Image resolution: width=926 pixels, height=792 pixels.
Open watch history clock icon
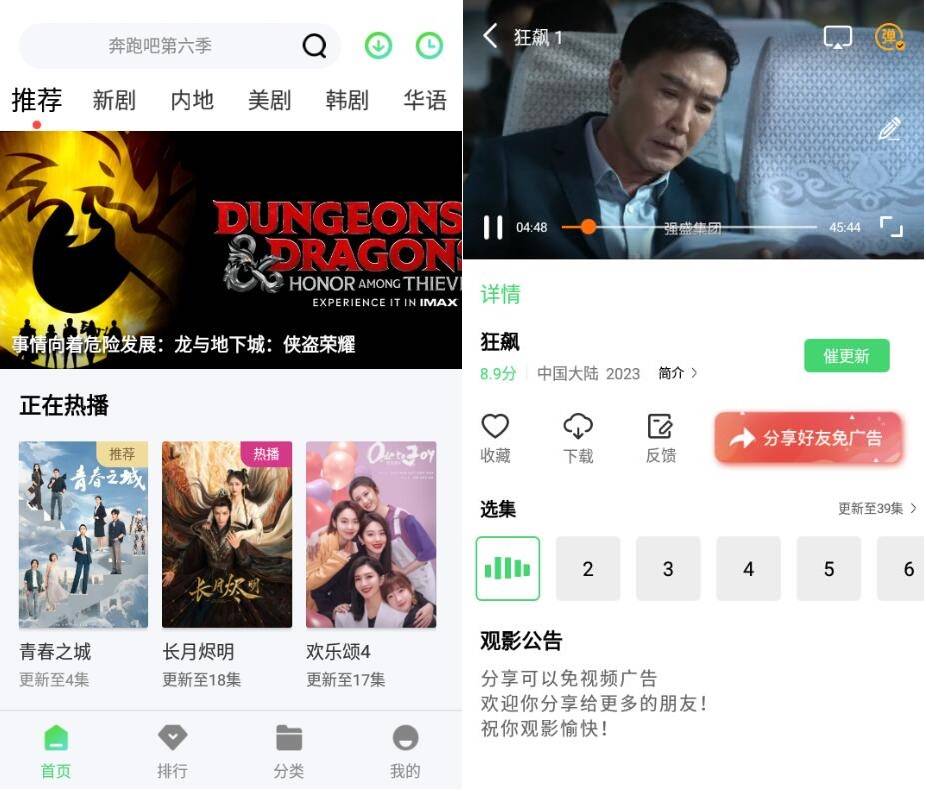click(x=429, y=46)
